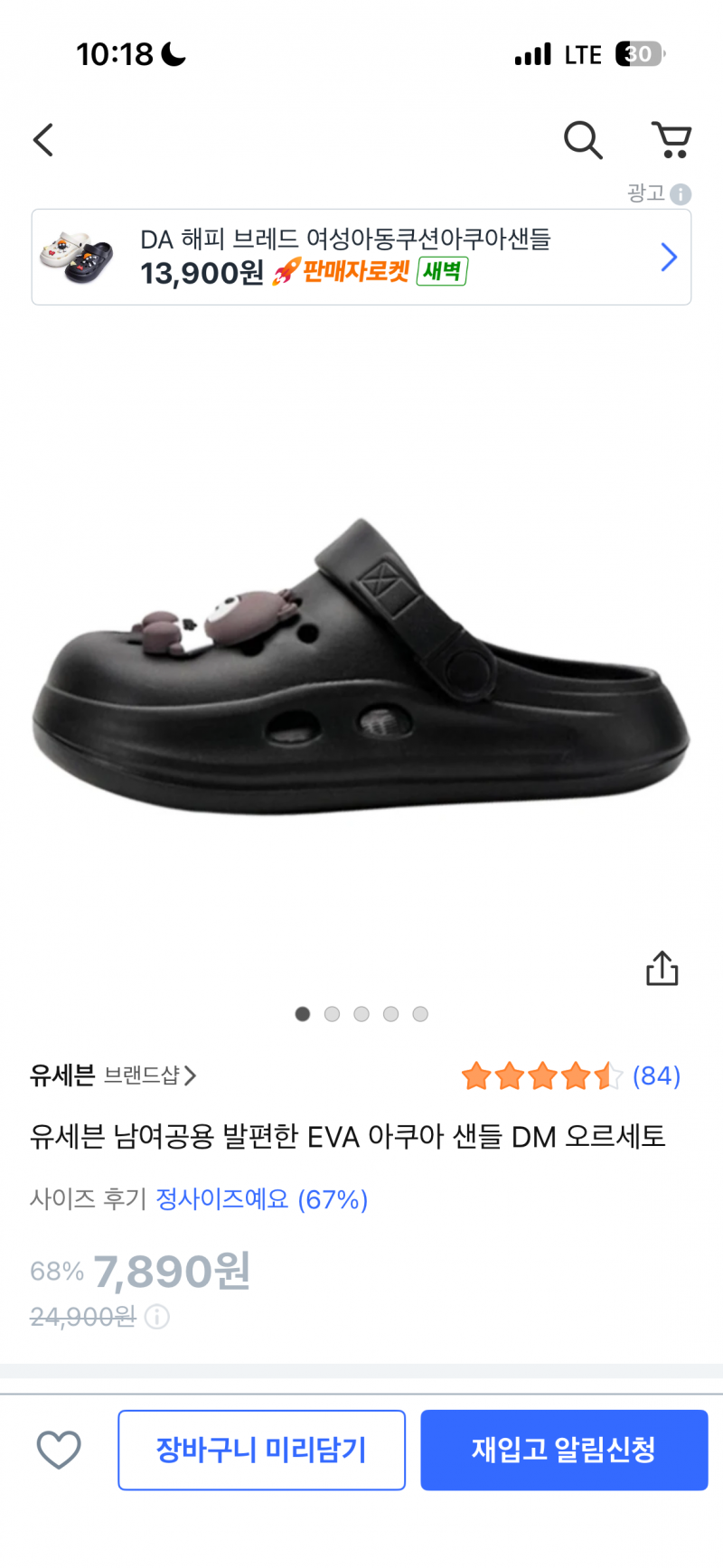Tap the ad info icon next to 광고
This screenshot has width=723, height=1568.
click(x=679, y=192)
